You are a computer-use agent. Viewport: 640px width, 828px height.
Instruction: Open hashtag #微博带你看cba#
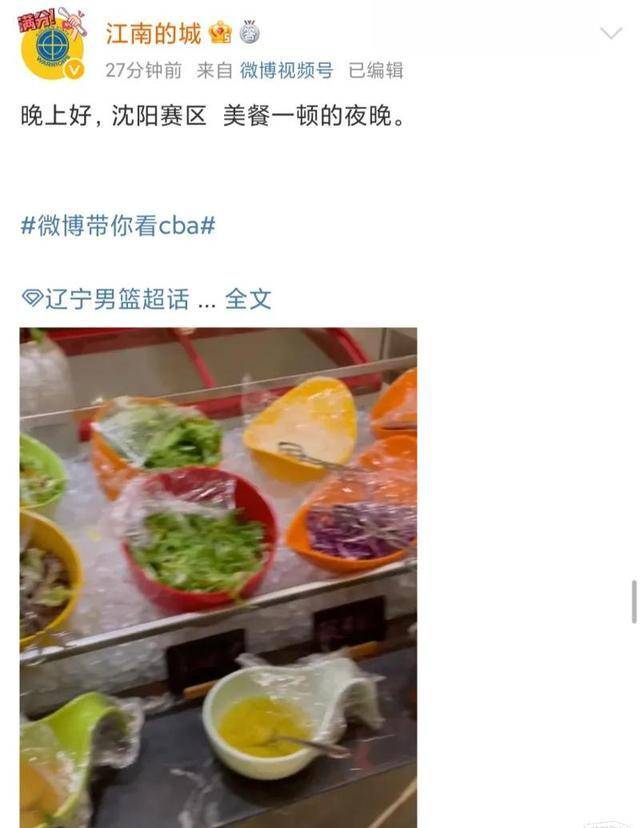tap(118, 225)
